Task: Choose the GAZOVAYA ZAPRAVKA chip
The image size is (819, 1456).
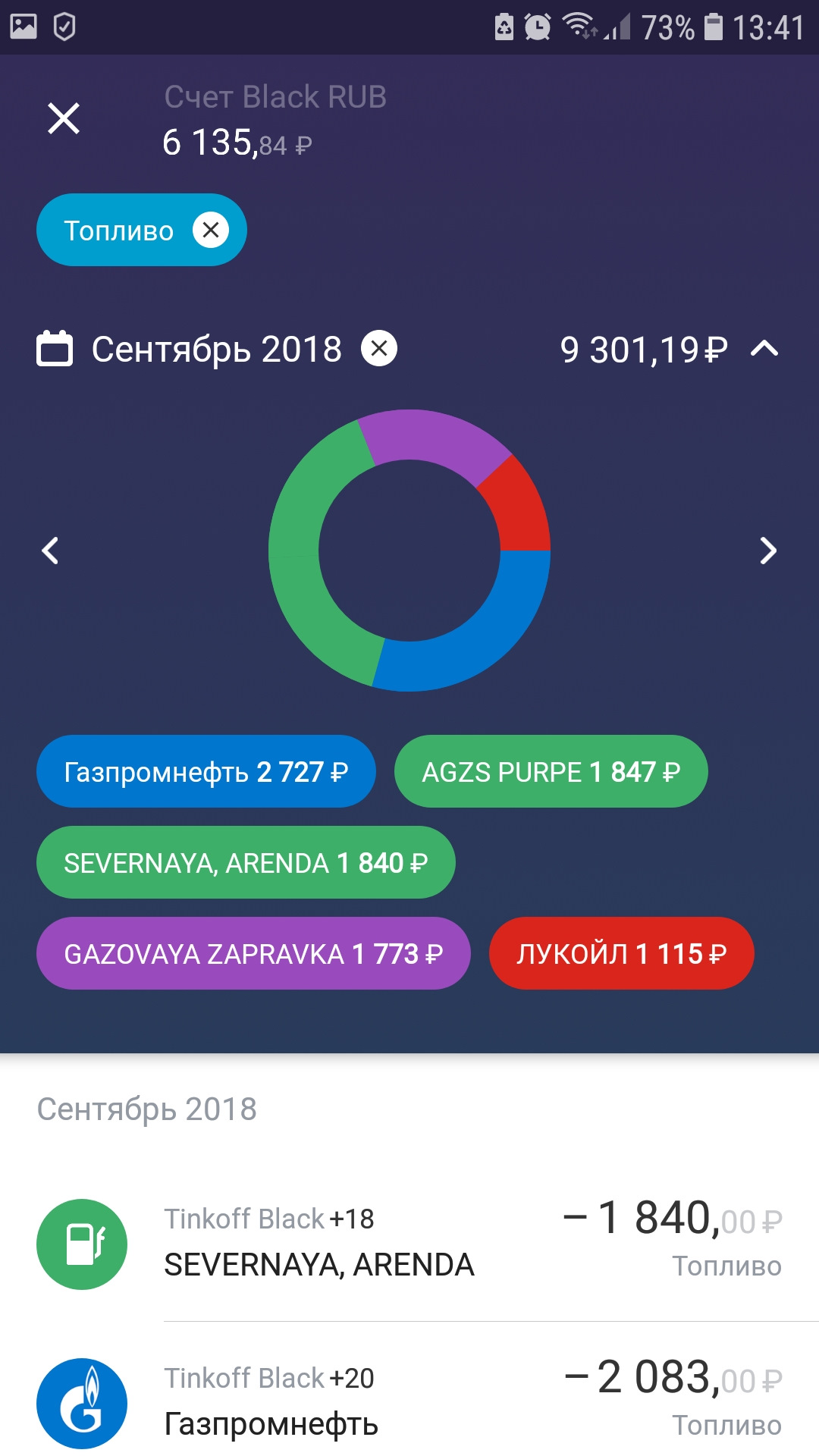Action: 253,953
